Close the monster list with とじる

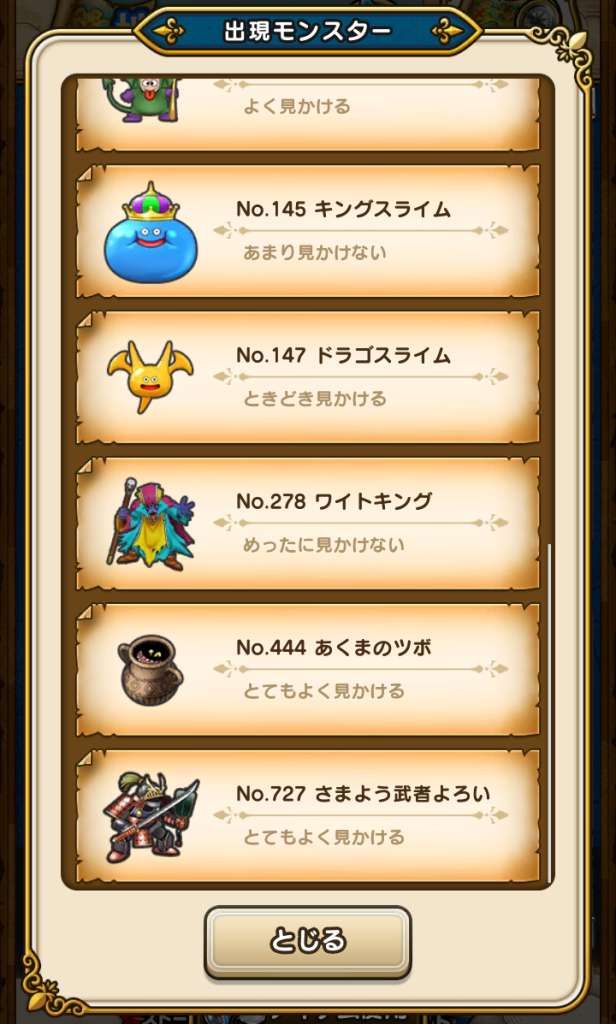point(307,941)
